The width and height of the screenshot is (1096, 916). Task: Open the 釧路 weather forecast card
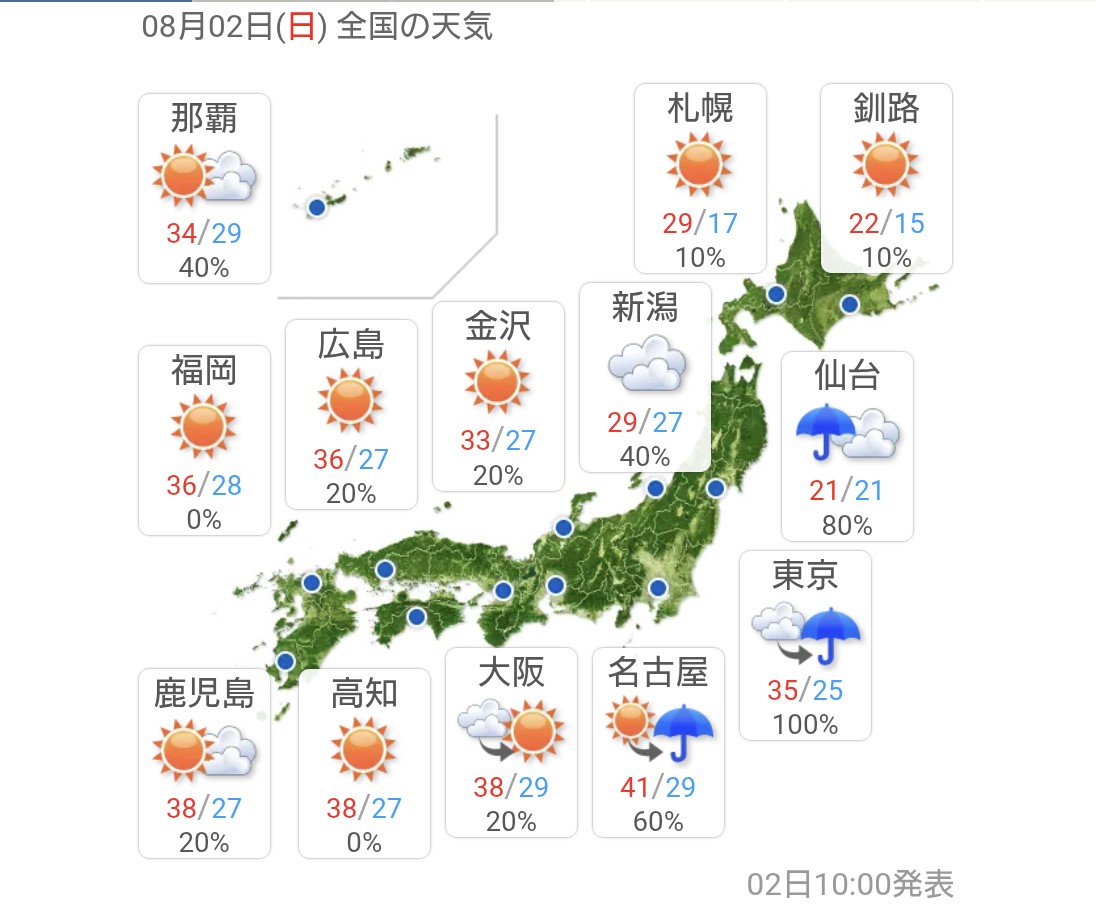[886, 178]
